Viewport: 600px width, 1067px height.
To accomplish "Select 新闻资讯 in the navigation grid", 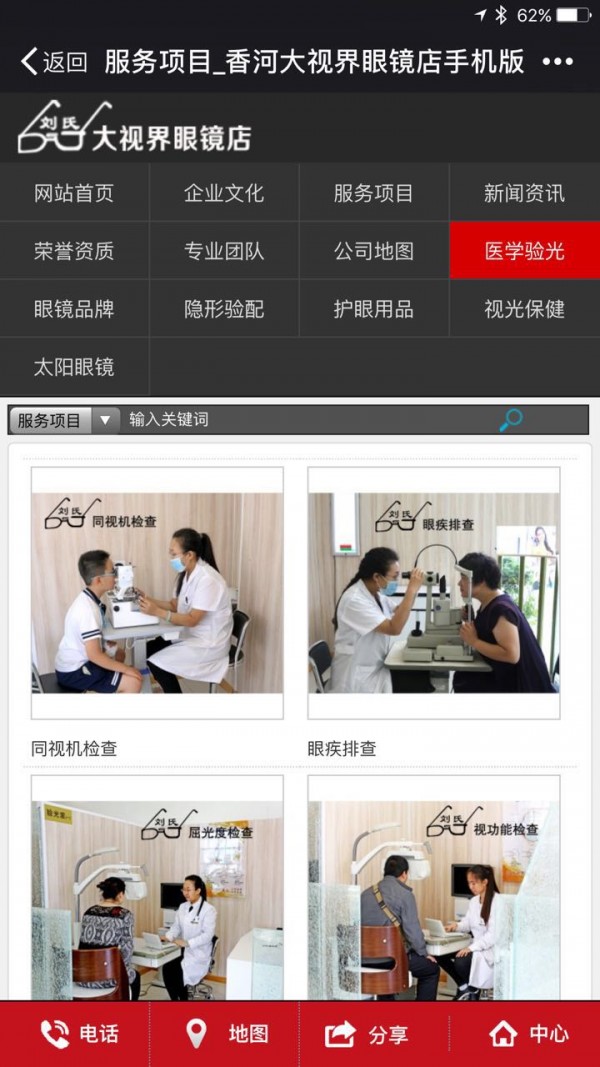I will pyautogui.click(x=524, y=193).
